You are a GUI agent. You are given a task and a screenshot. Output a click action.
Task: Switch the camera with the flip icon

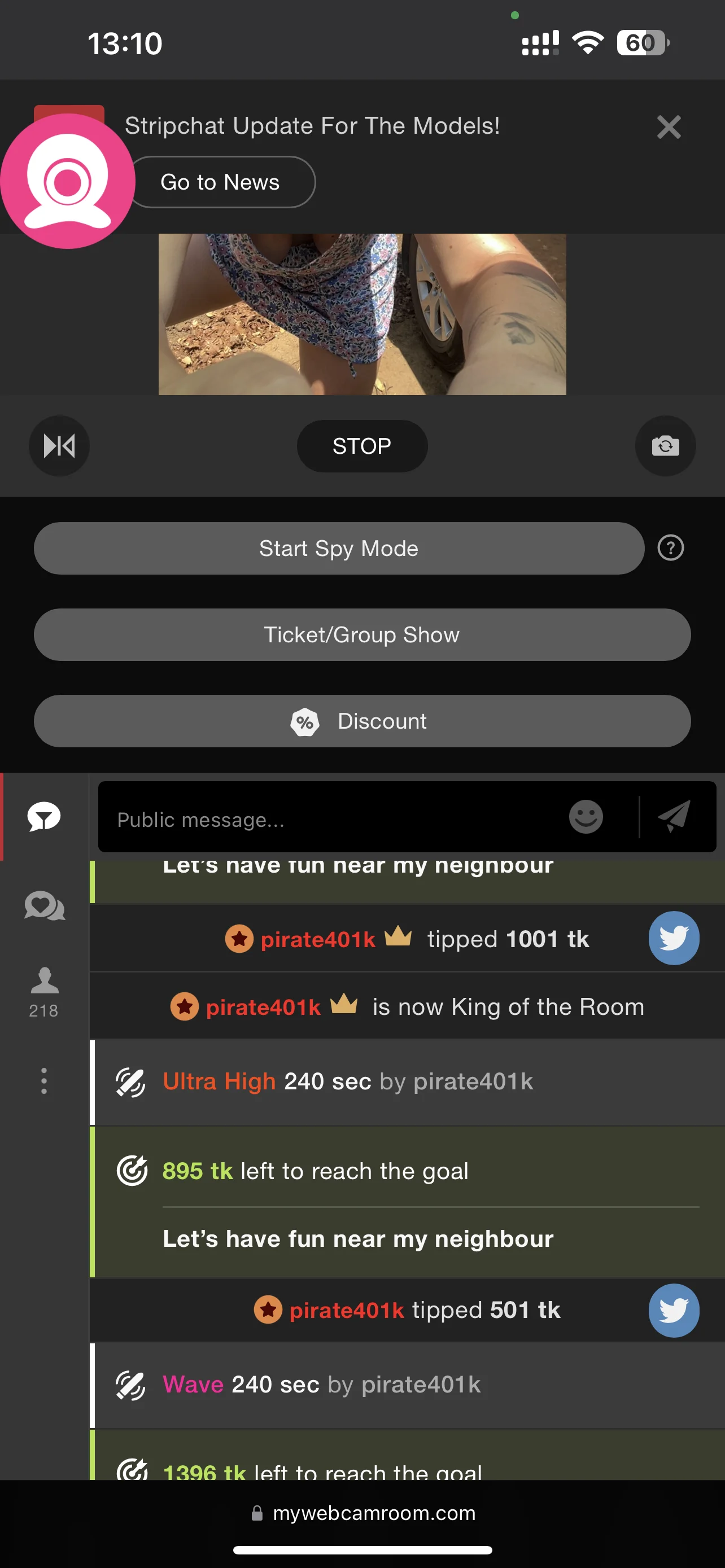665,446
